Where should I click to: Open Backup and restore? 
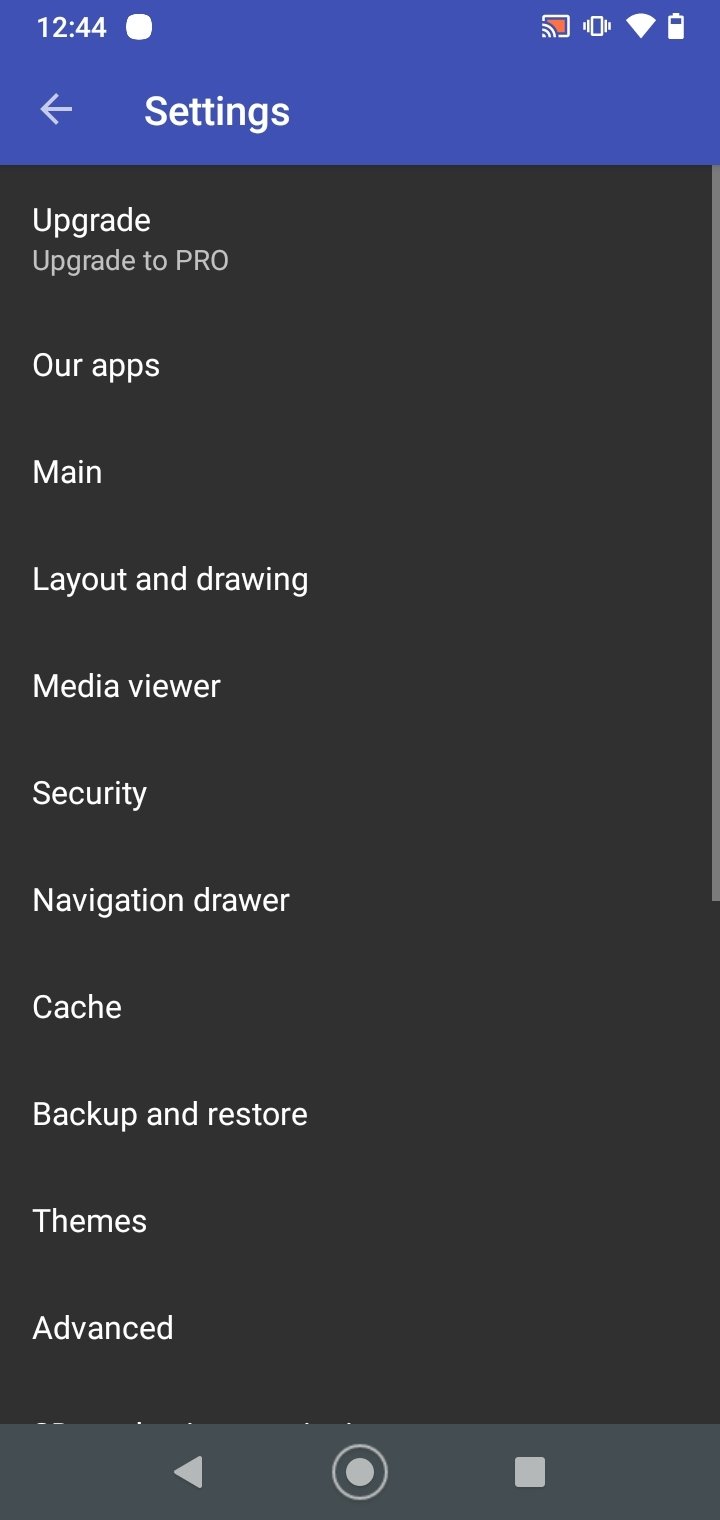coord(360,1114)
